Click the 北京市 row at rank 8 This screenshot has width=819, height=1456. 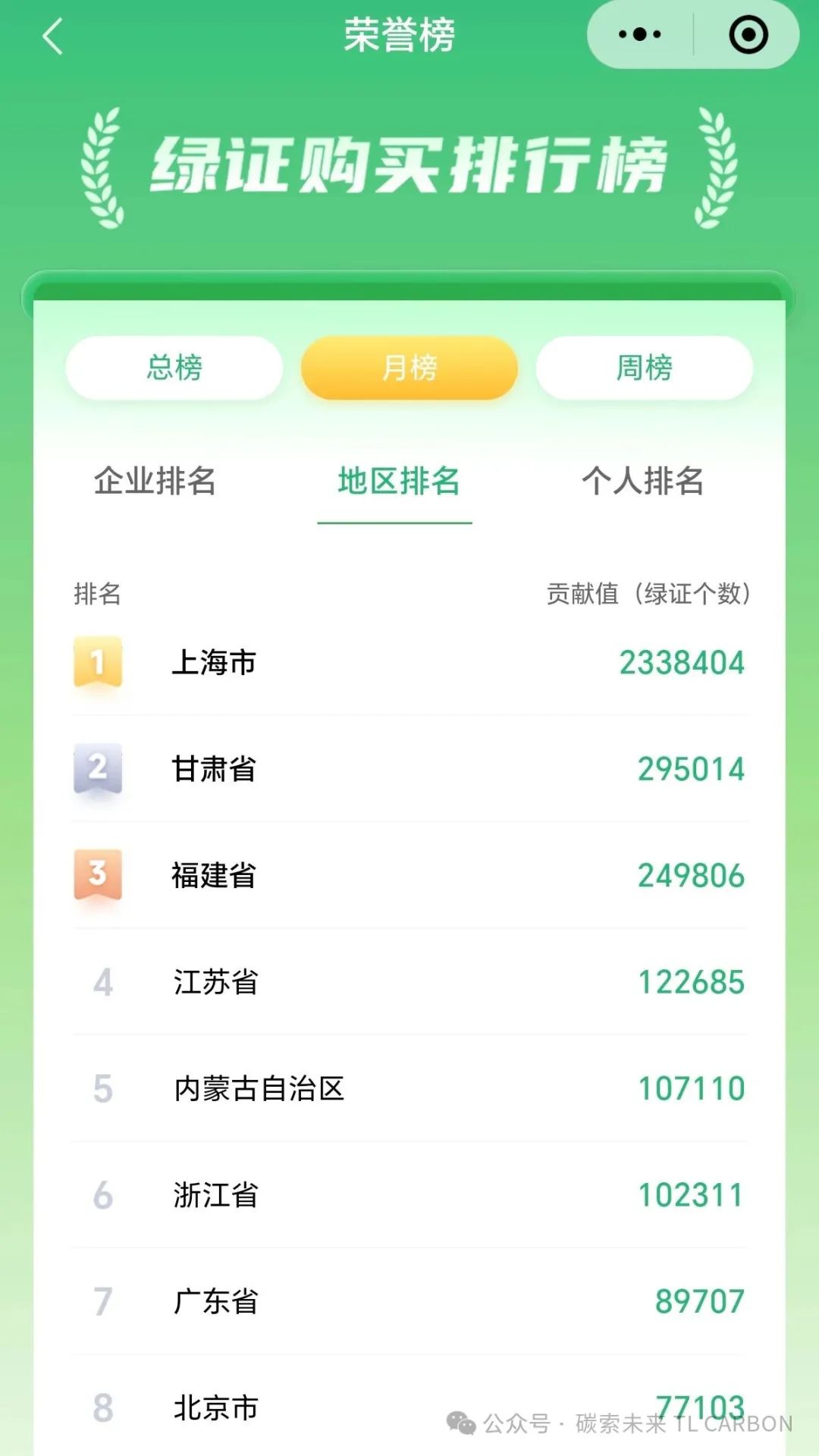215,1407
